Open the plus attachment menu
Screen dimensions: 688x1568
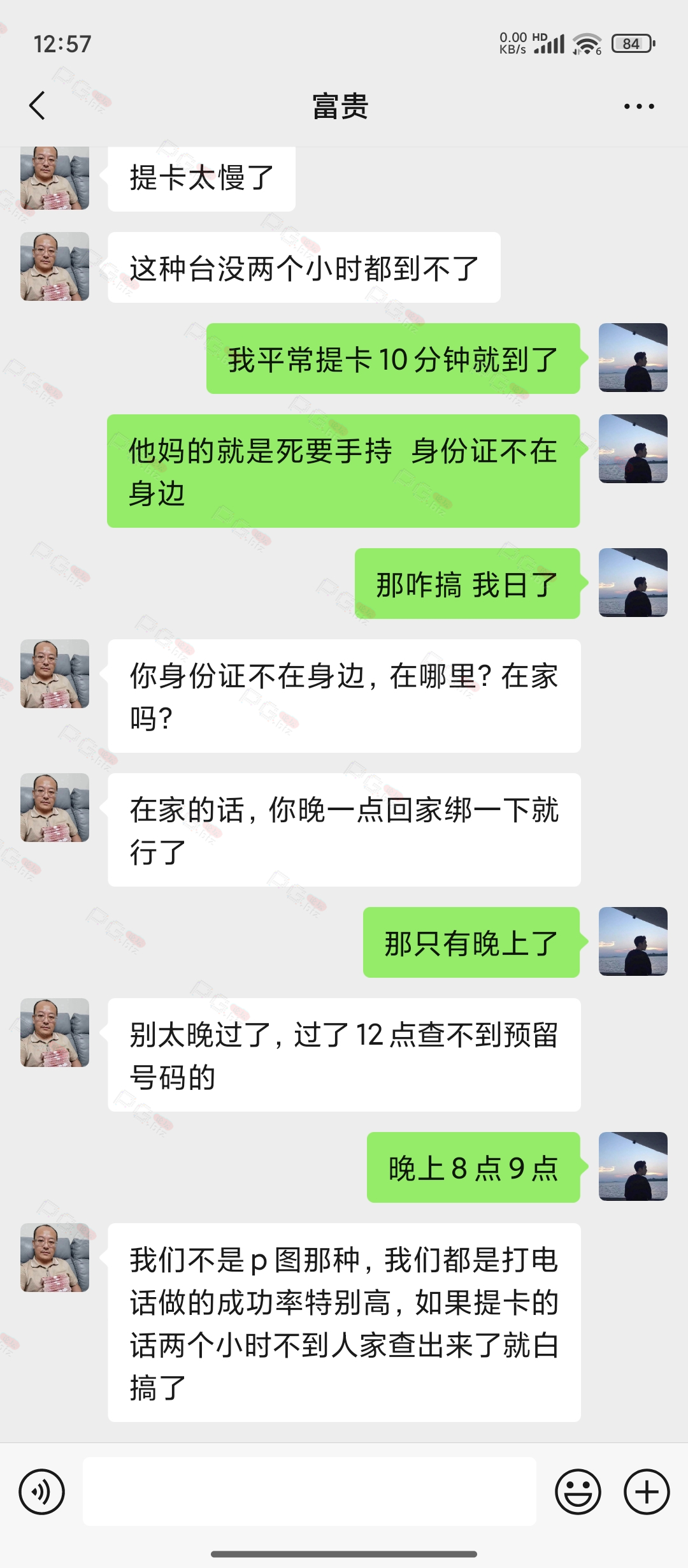point(647,1492)
